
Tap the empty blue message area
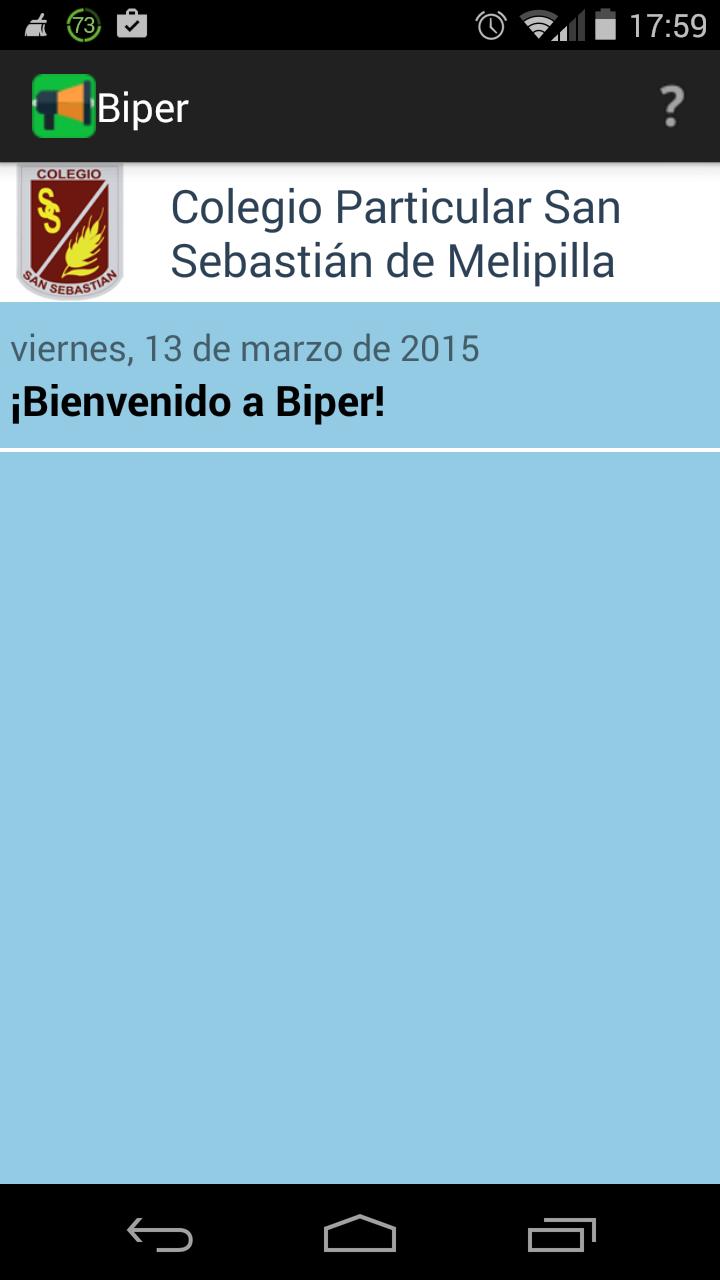coord(360,820)
